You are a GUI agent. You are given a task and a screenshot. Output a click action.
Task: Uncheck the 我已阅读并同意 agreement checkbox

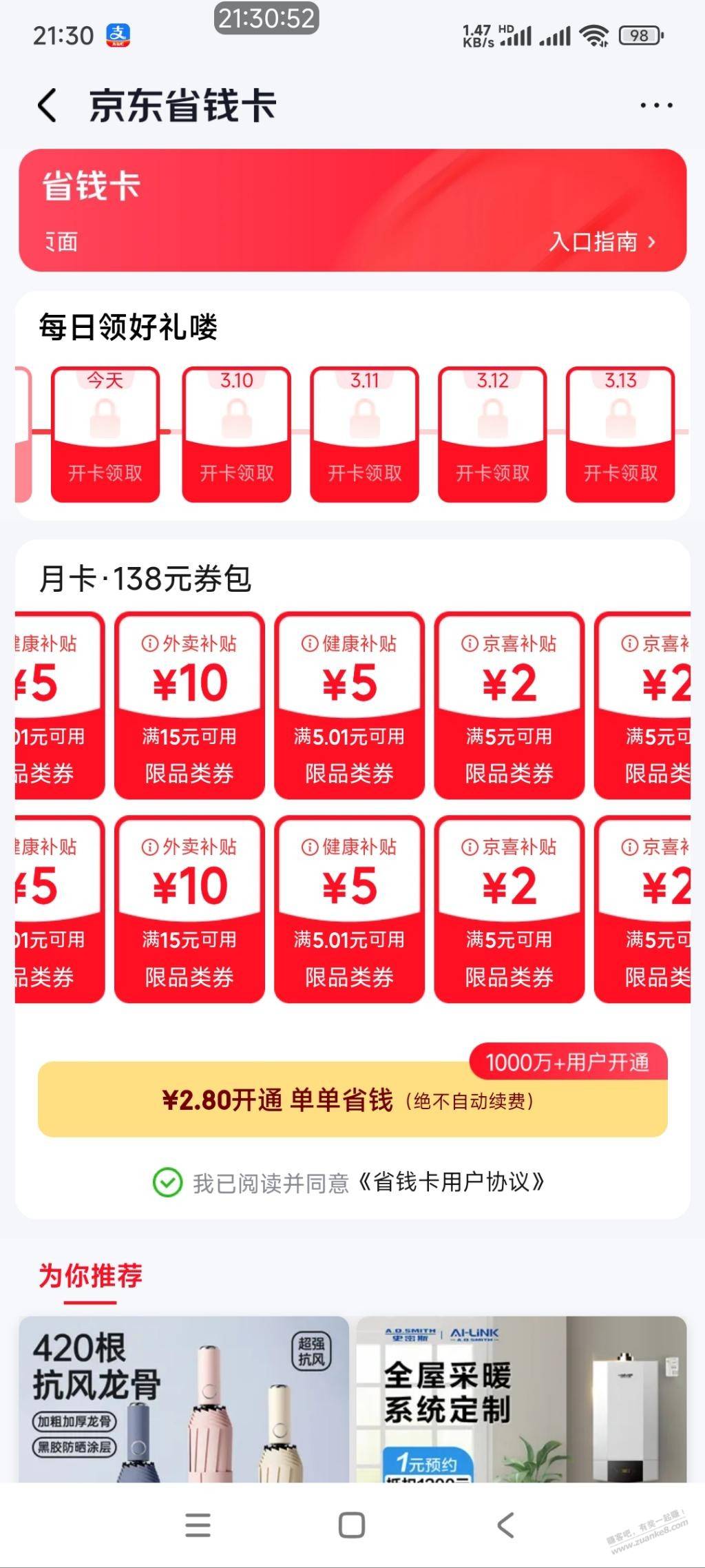[x=167, y=1183]
